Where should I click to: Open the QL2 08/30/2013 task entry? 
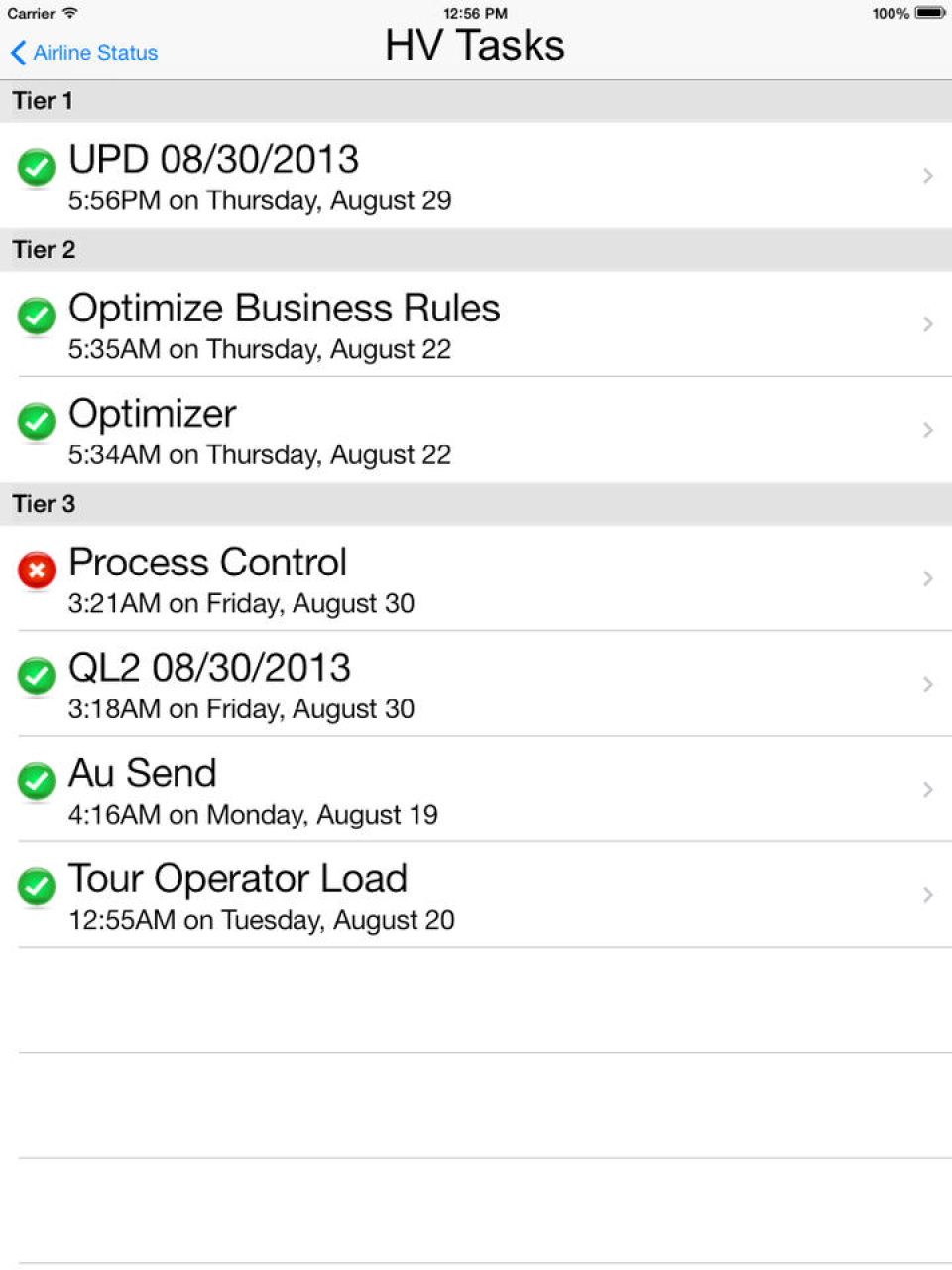coord(476,683)
